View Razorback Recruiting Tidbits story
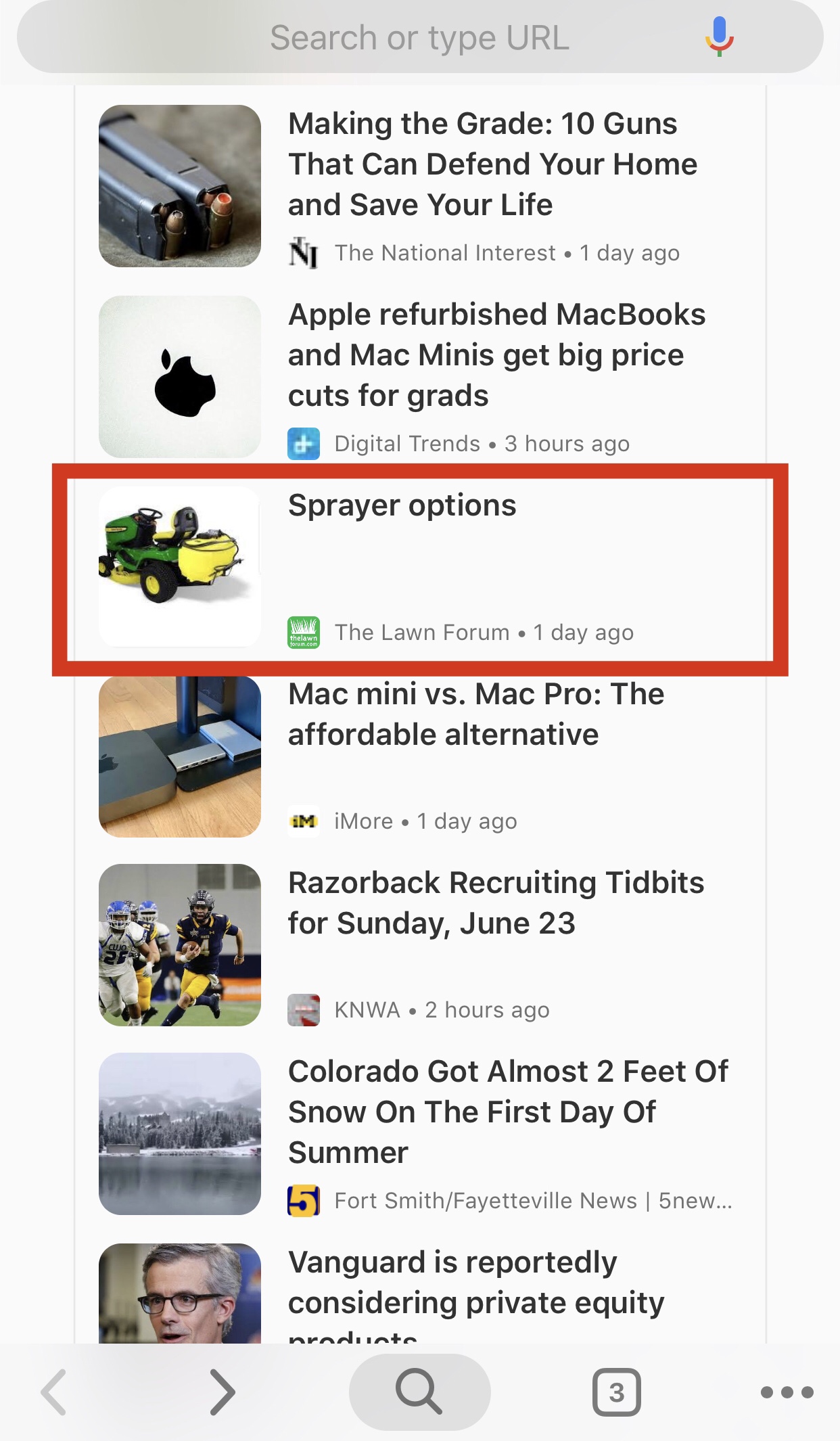 click(496, 903)
